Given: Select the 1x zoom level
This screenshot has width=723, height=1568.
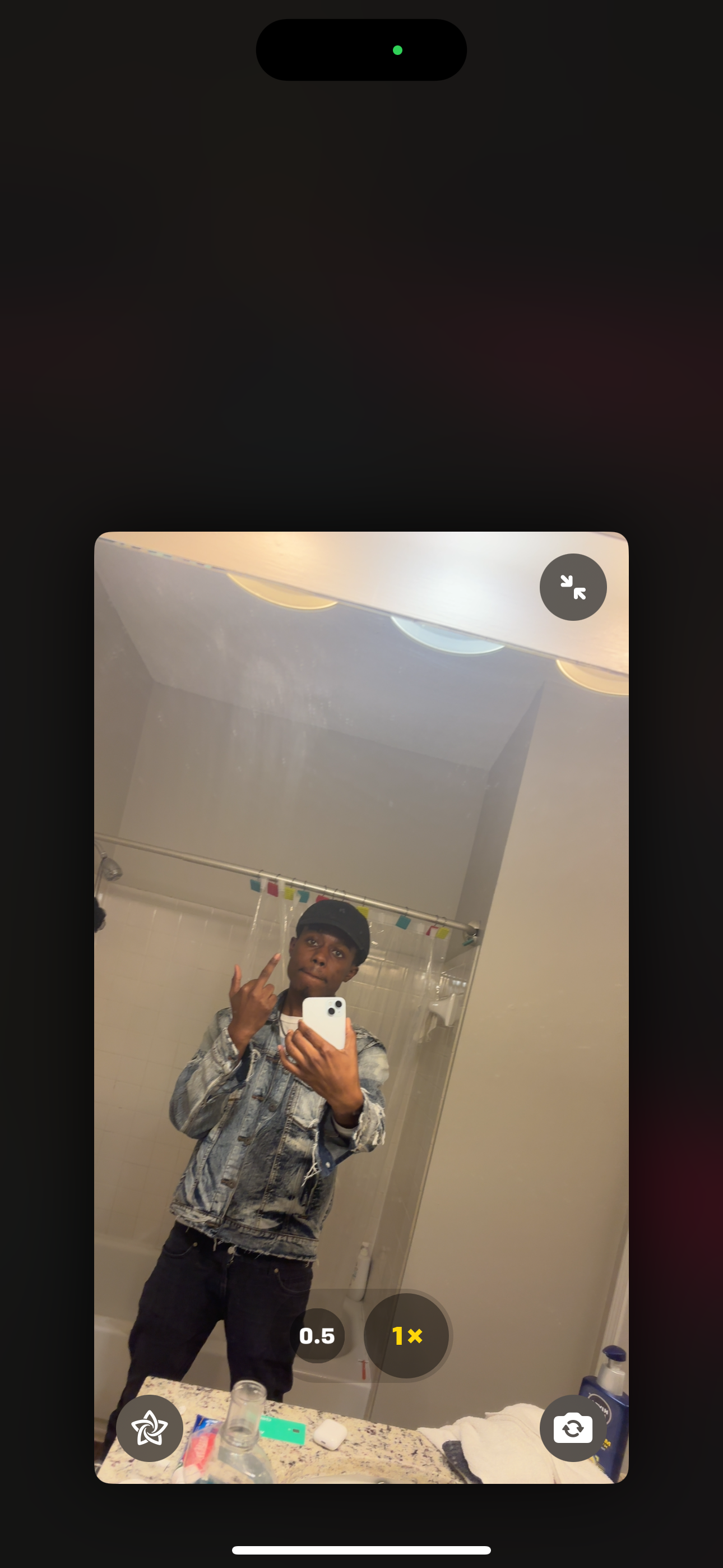Looking at the screenshot, I should click(406, 1335).
